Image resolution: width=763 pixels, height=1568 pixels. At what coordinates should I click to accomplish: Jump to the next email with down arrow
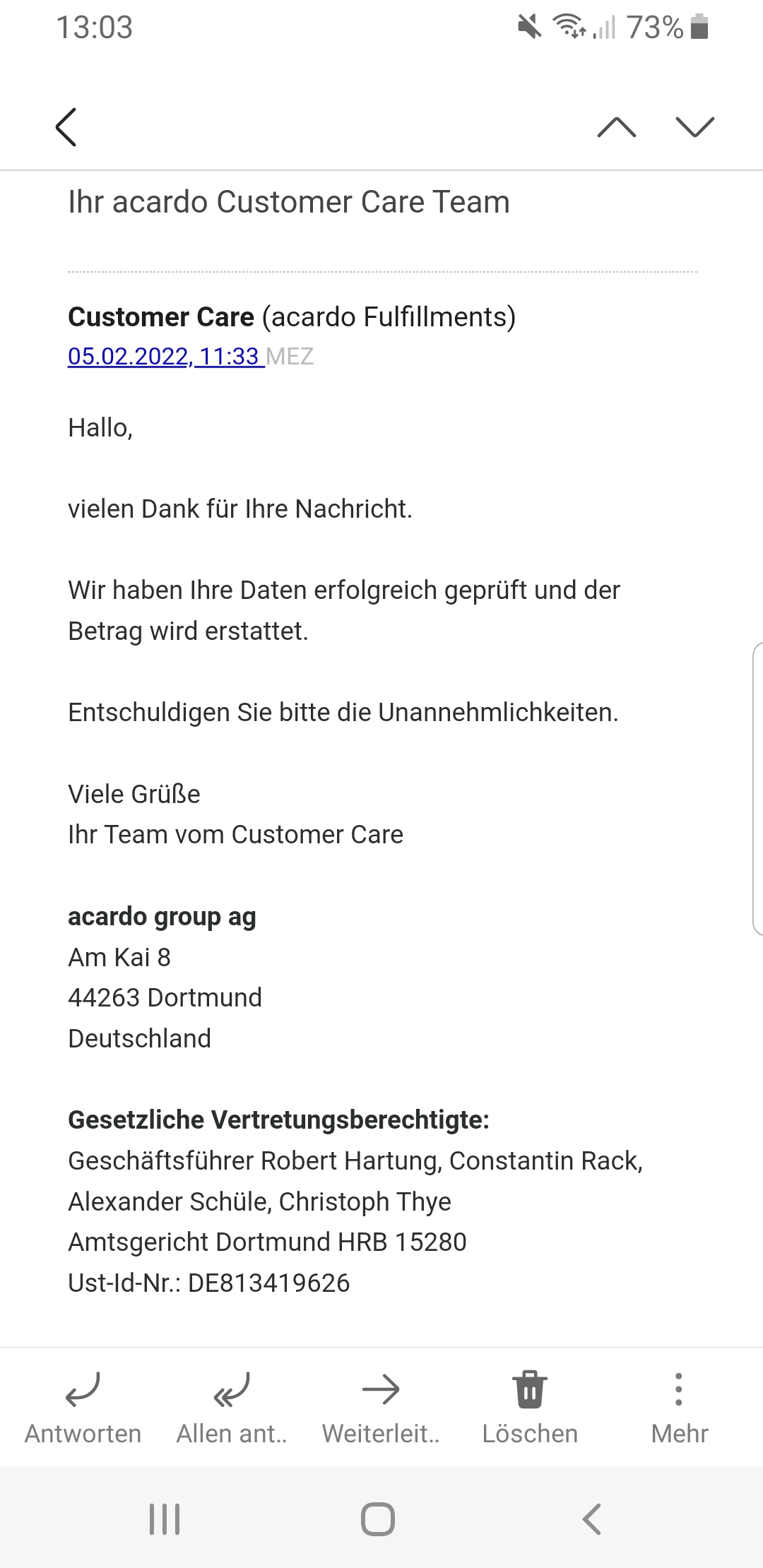click(x=695, y=127)
